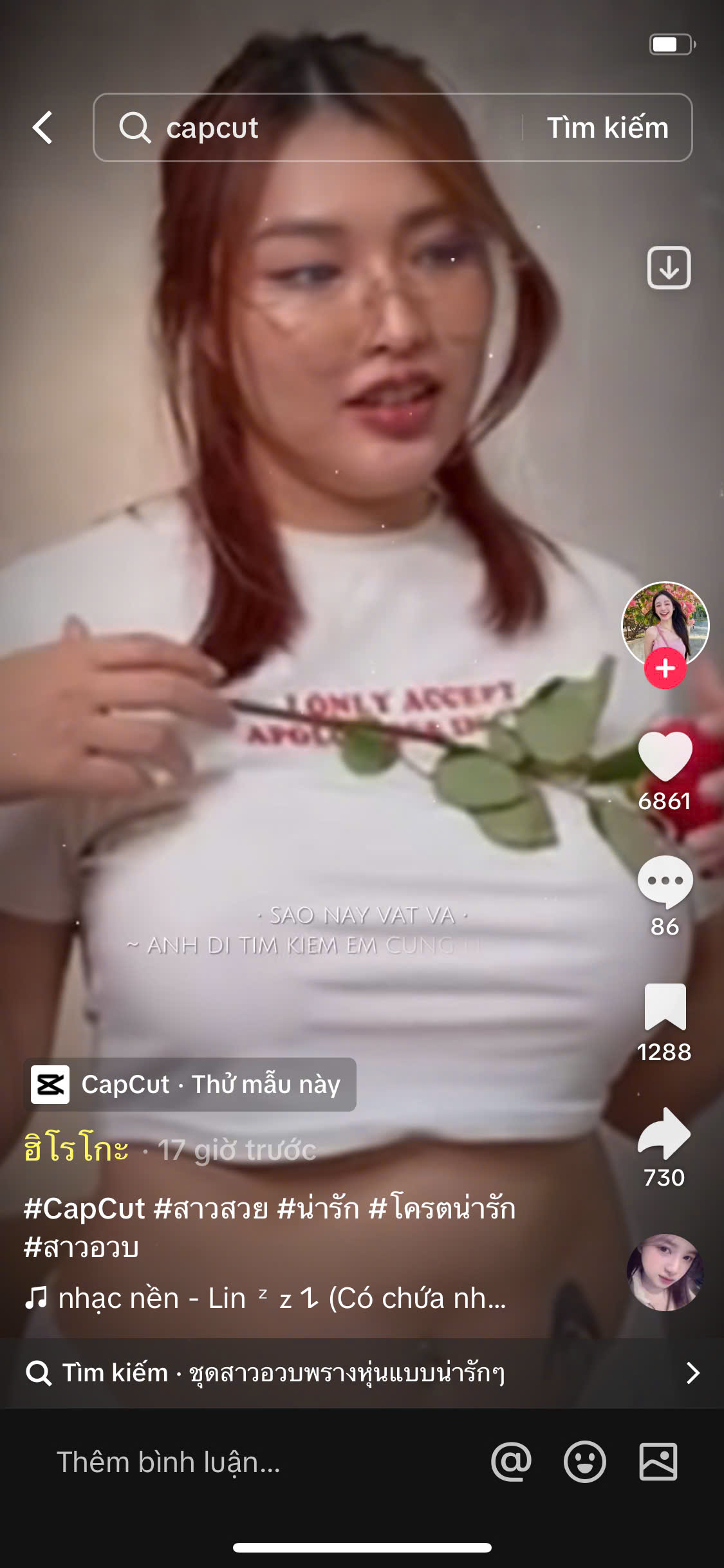This screenshot has height=1568, width=724.
Task: Share this video with the arrow
Action: click(x=665, y=1133)
